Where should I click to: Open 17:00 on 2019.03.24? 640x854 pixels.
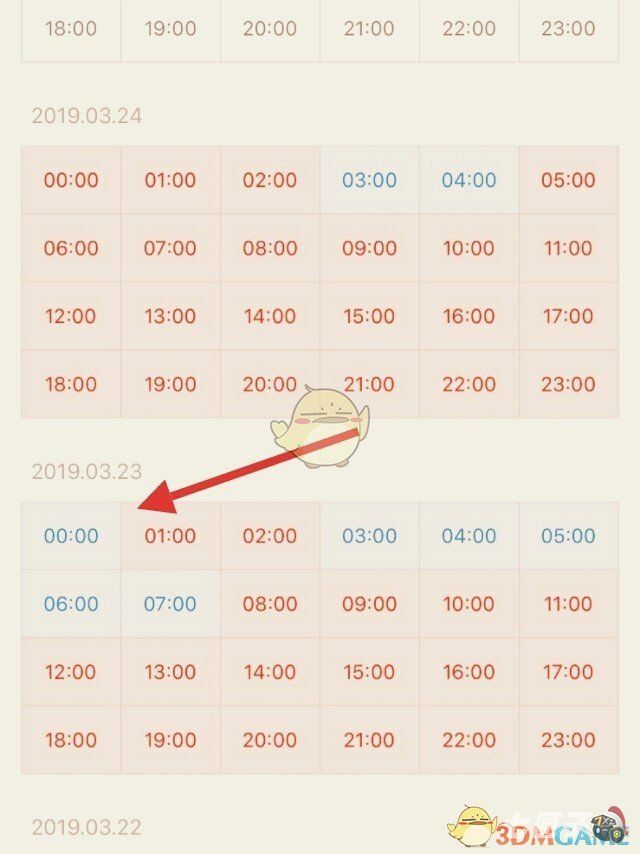tap(568, 316)
